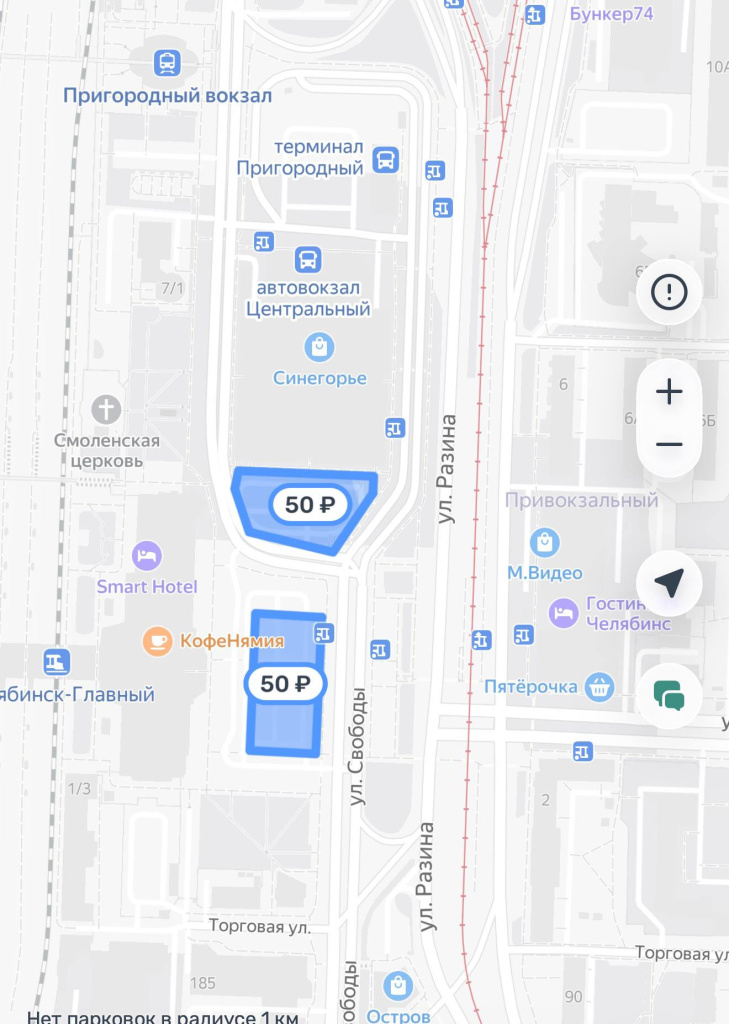Screen dimensions: 729x1024
Task: Open the chat messages button
Action: coord(669,695)
